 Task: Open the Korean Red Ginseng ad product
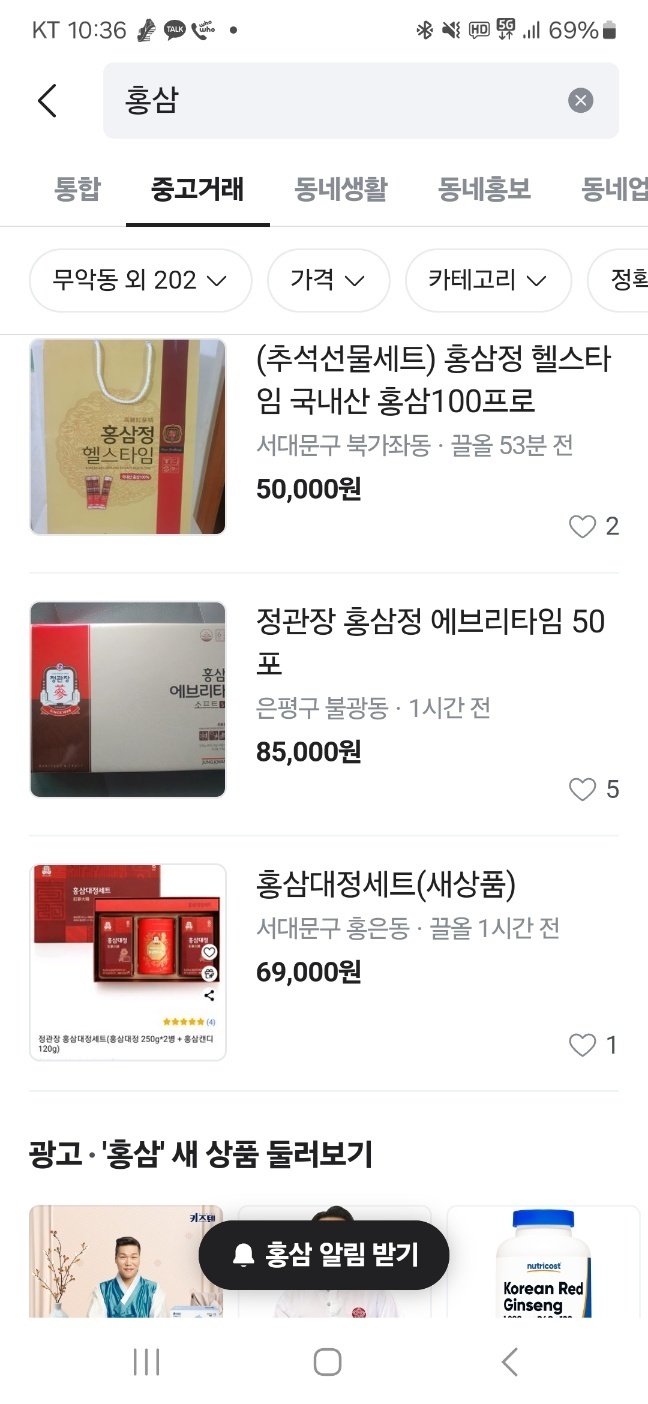tap(543, 1262)
